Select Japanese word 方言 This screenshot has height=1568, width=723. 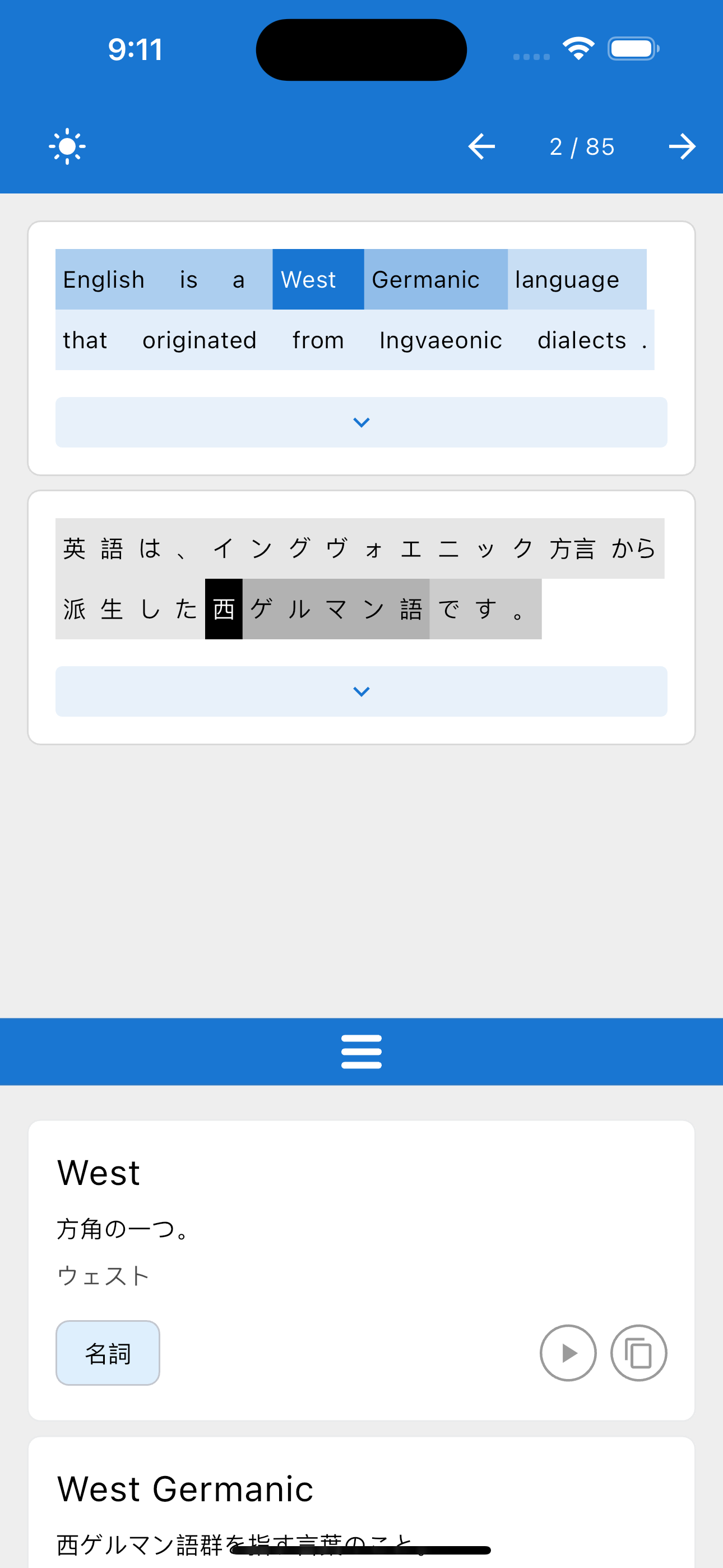tap(572, 548)
